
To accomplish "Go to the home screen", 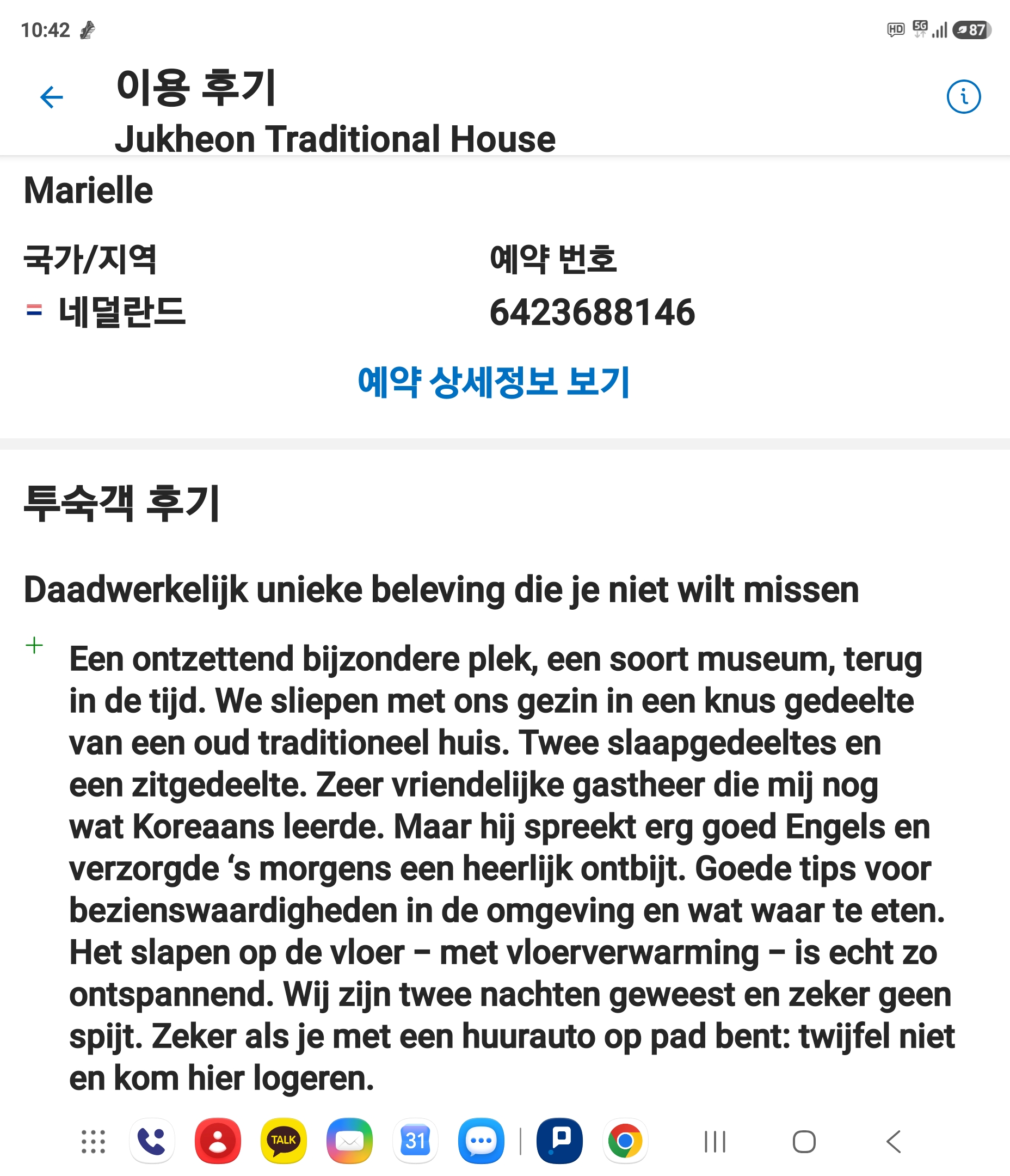I will [x=804, y=1142].
